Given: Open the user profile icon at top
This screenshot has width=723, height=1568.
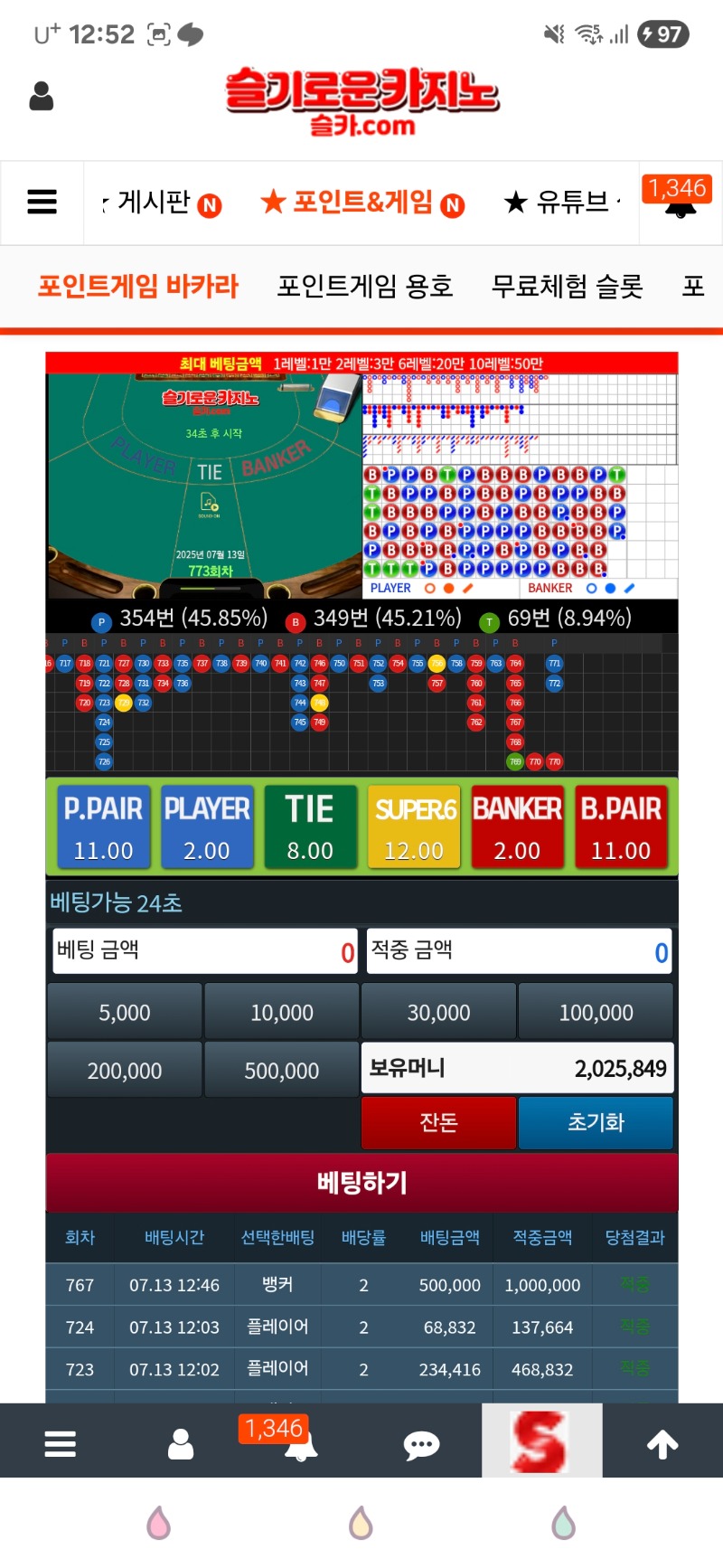Looking at the screenshot, I should tap(42, 96).
